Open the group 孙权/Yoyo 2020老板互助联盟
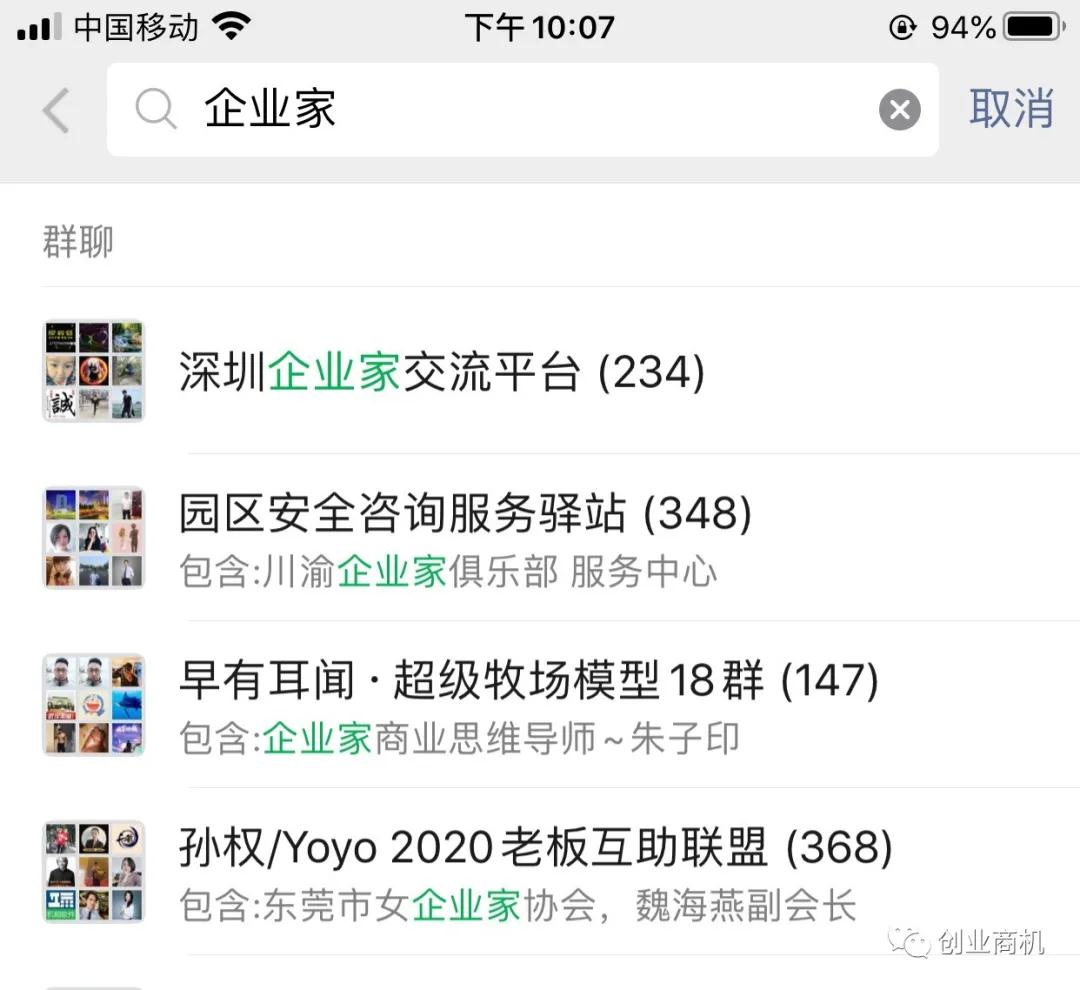 pos(535,871)
